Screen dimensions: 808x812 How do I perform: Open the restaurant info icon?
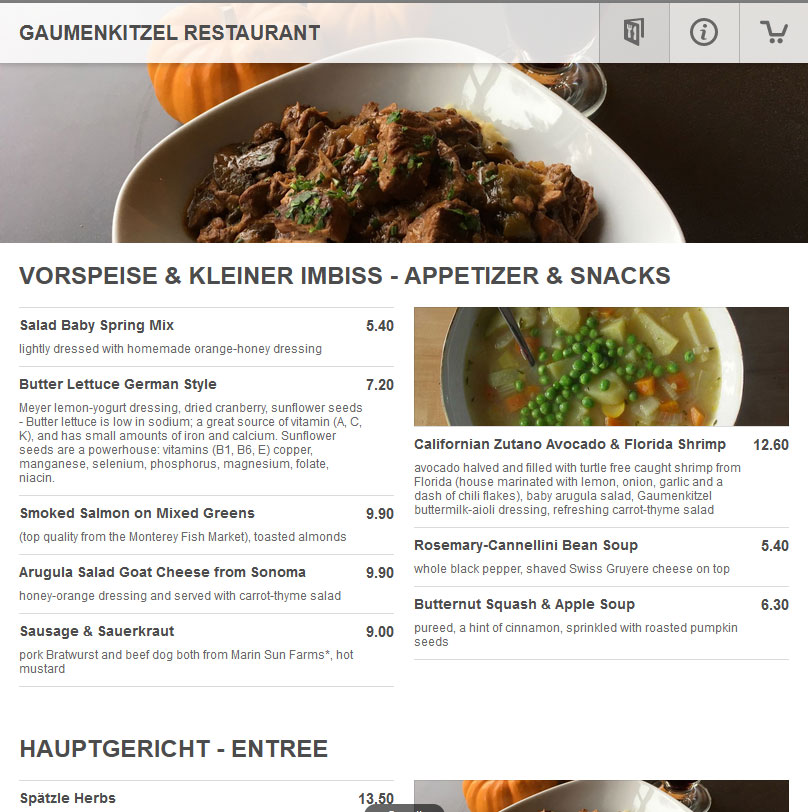(x=704, y=32)
